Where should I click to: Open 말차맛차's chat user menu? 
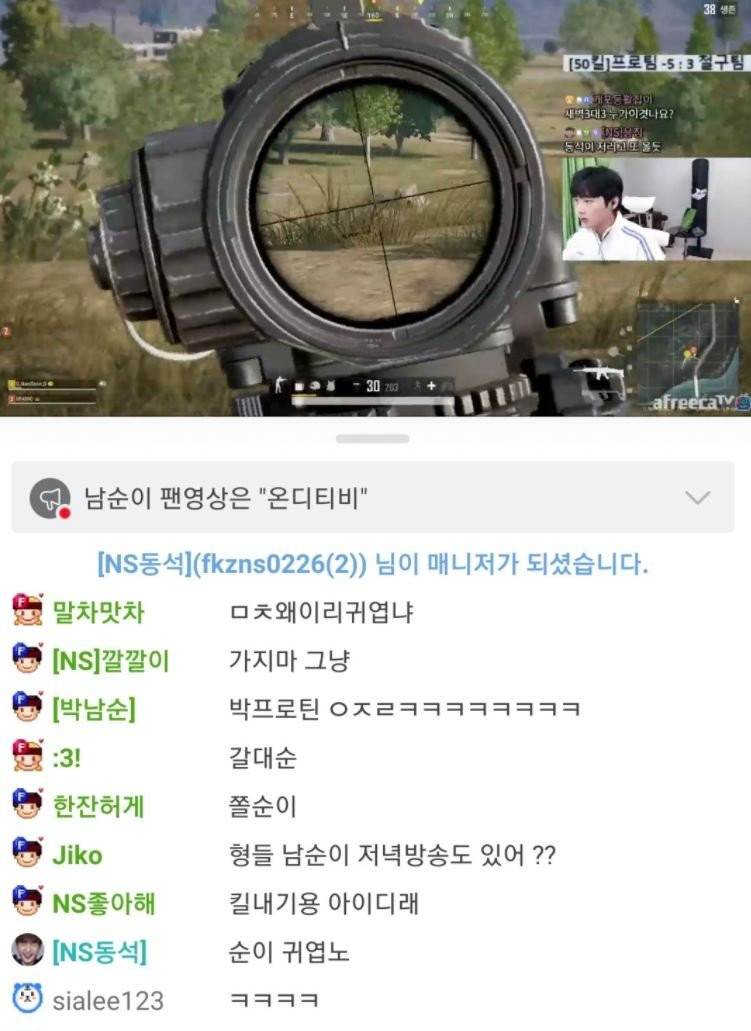pos(97,611)
